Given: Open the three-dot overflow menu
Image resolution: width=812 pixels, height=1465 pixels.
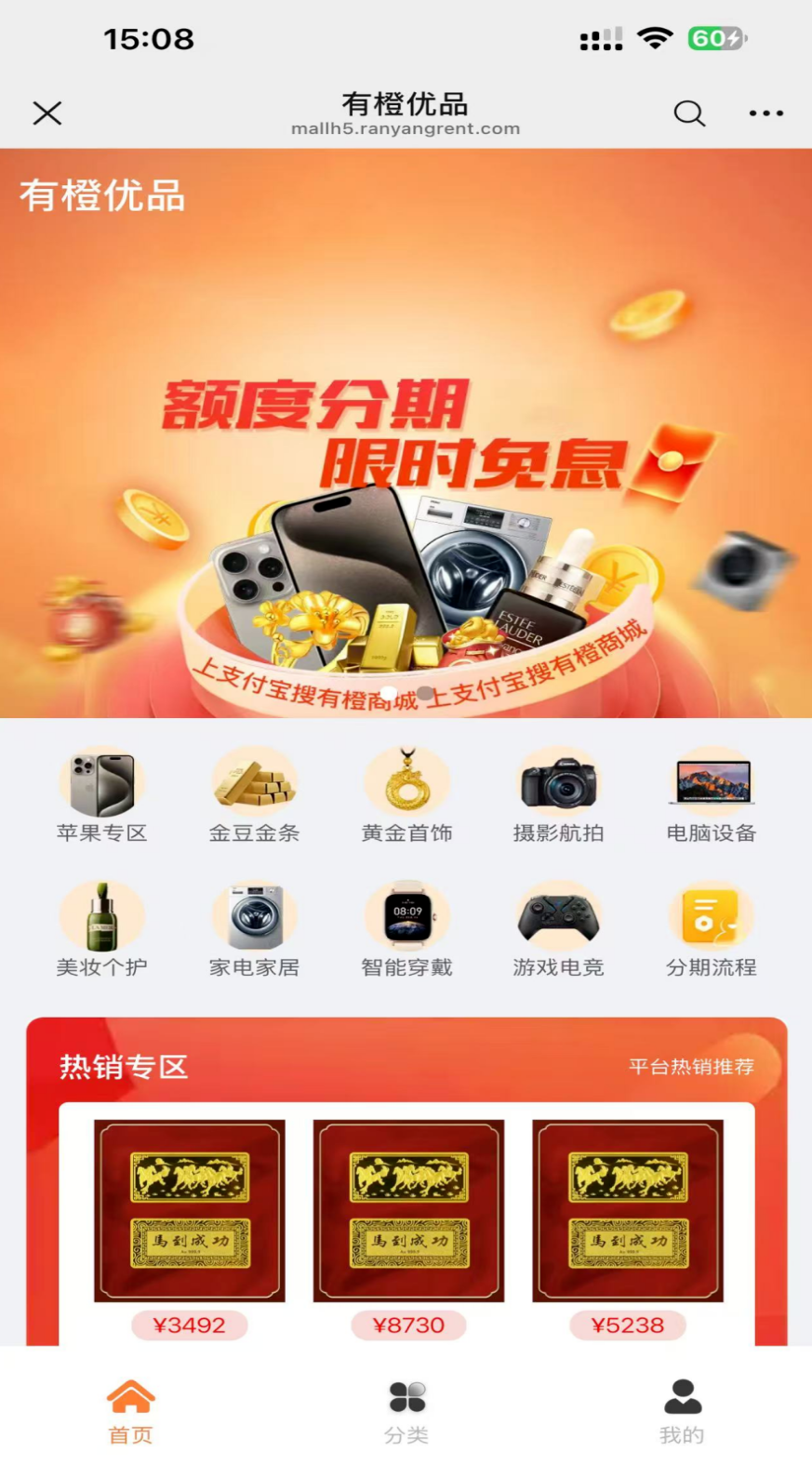Looking at the screenshot, I should 765,113.
